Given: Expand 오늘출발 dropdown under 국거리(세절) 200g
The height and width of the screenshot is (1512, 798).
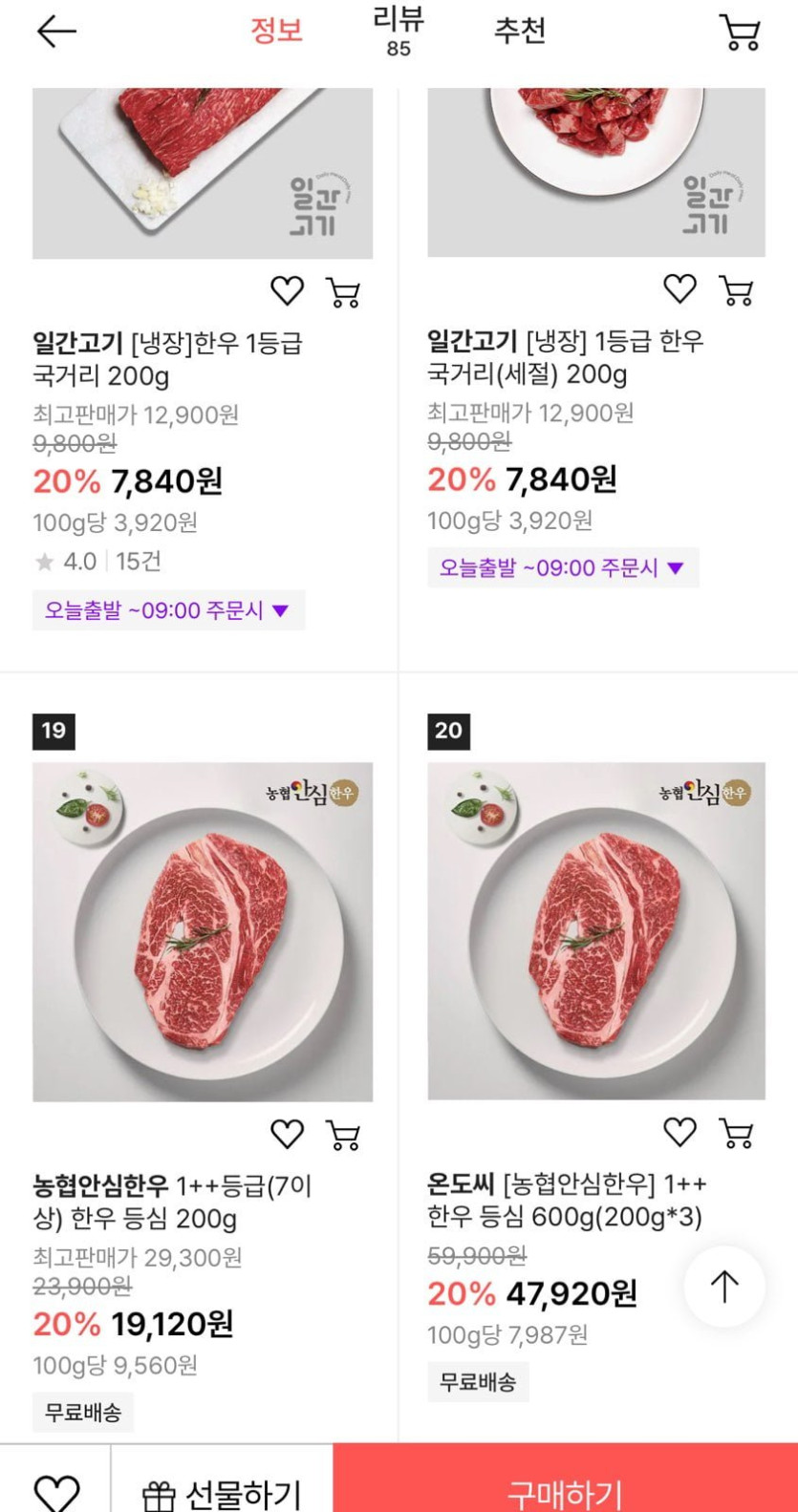Looking at the screenshot, I should pos(563,568).
